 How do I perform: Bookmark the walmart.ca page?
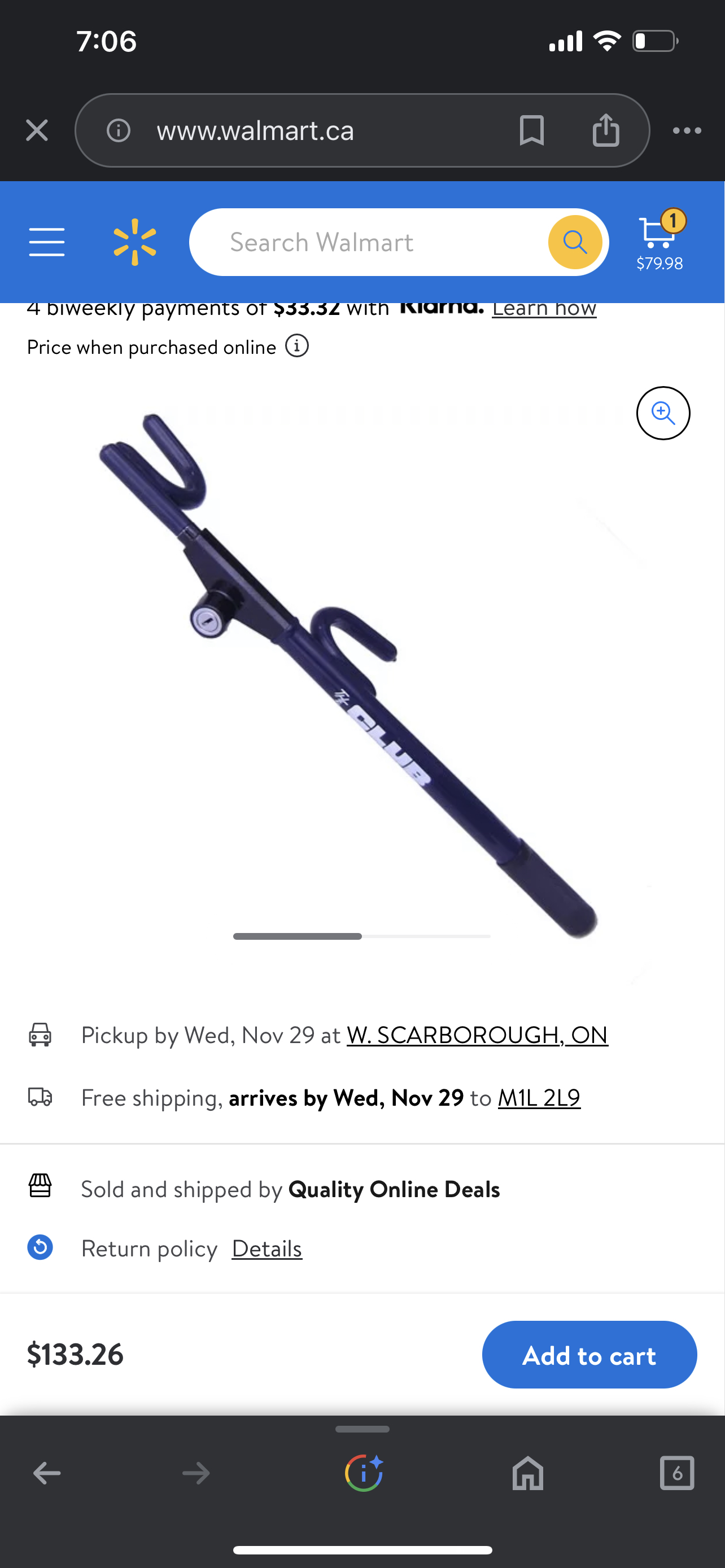(x=531, y=130)
